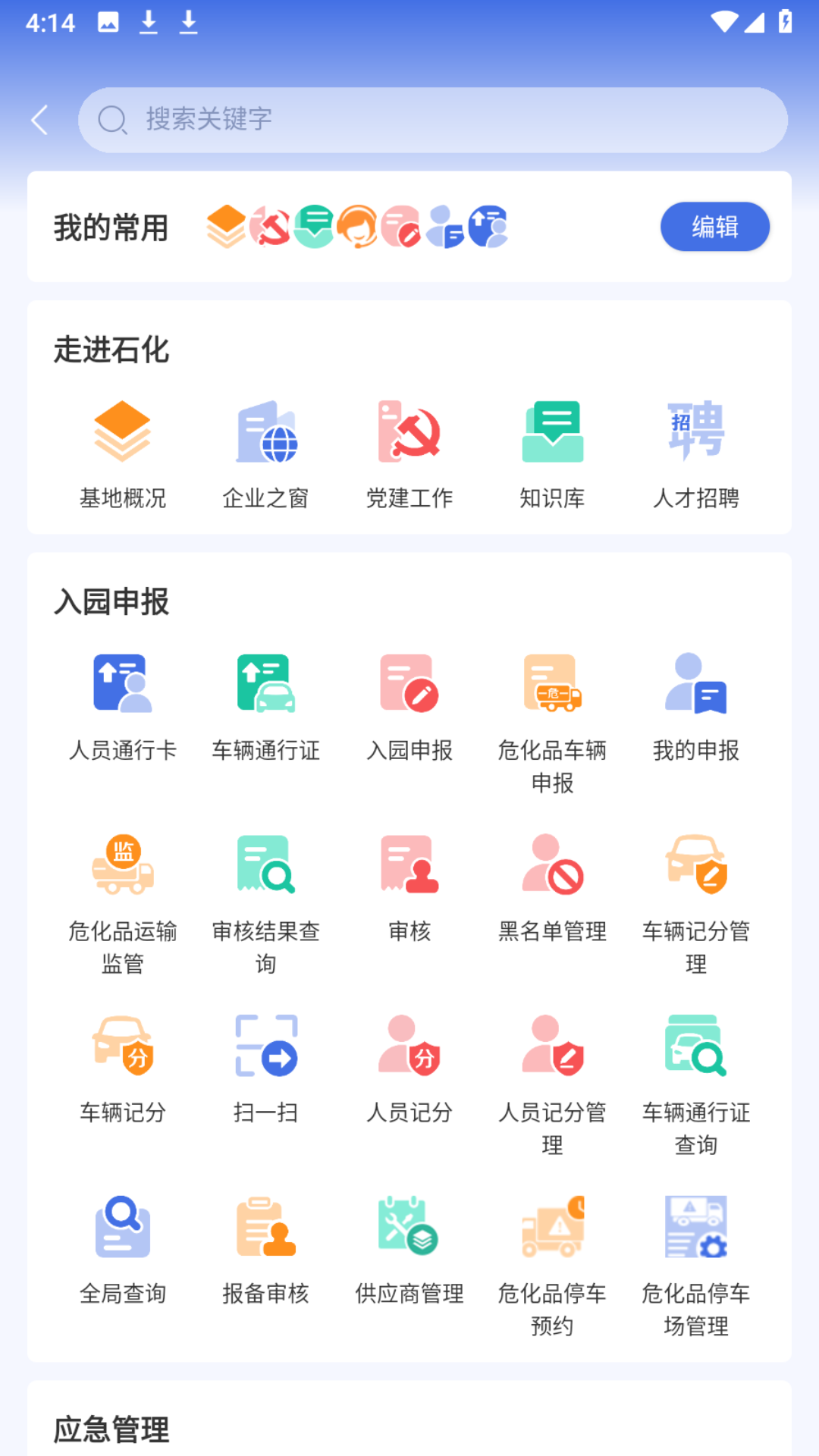Click the 编辑 button to edit favorites
The height and width of the screenshot is (1456, 819).
(x=714, y=226)
